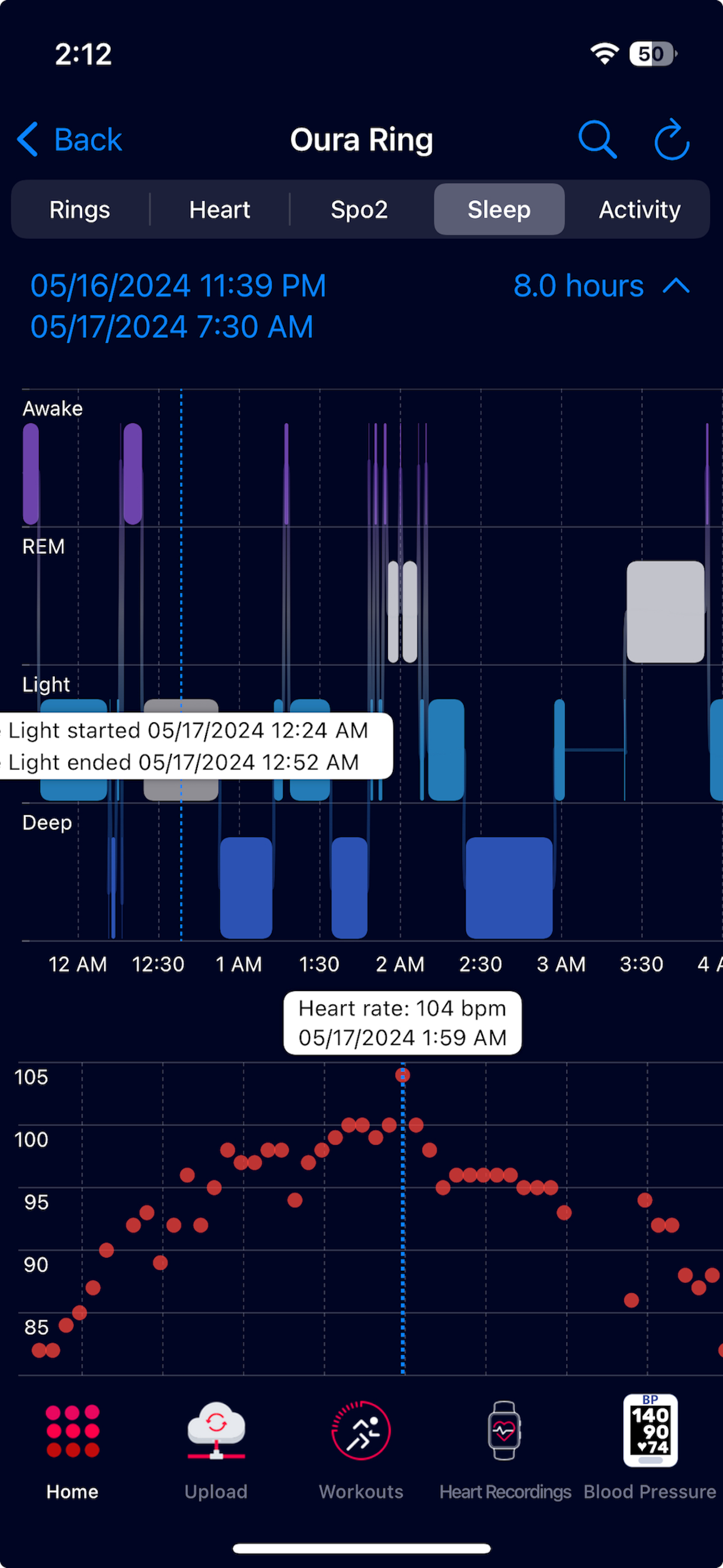Tap the Back text label
723x1568 pixels.
(x=87, y=139)
